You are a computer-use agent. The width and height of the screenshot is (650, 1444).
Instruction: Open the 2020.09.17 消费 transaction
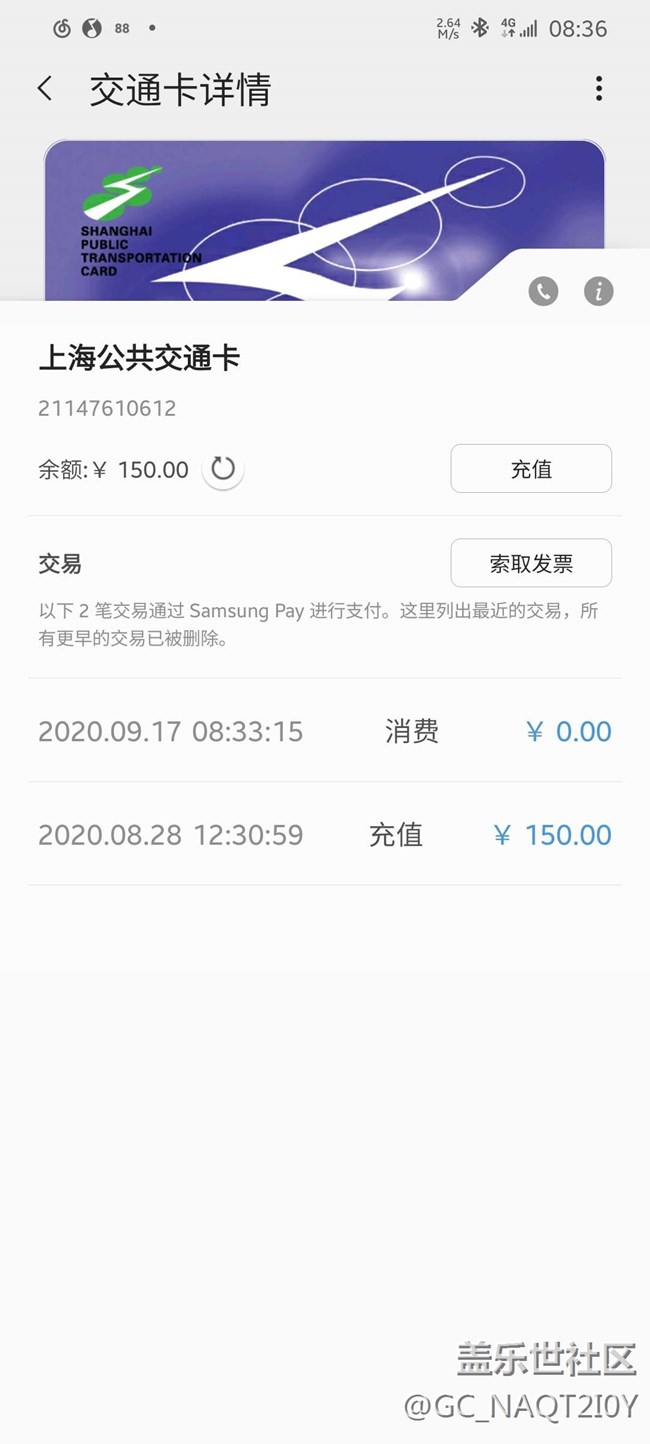pos(324,731)
